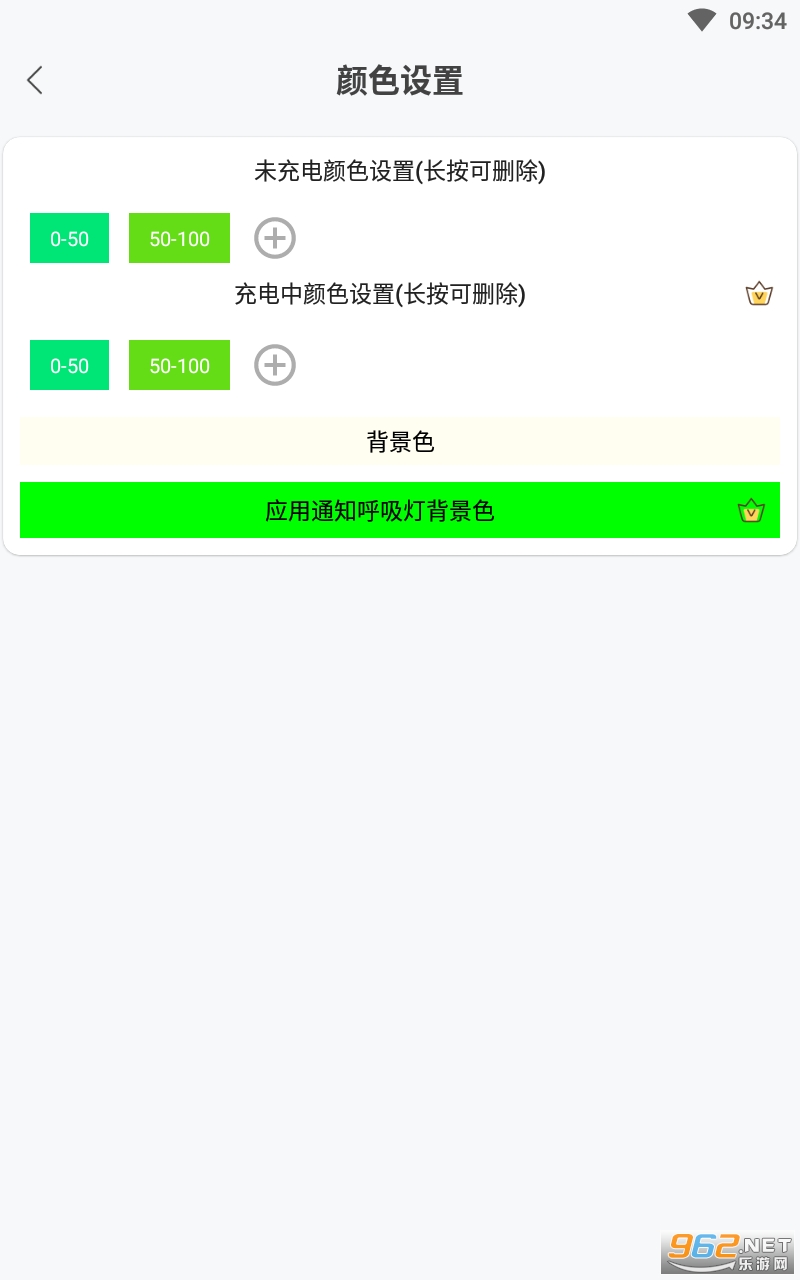Select the 0-50 swatch under 未充电颜色设置
Viewport: 800px width, 1280px height.
69,238
